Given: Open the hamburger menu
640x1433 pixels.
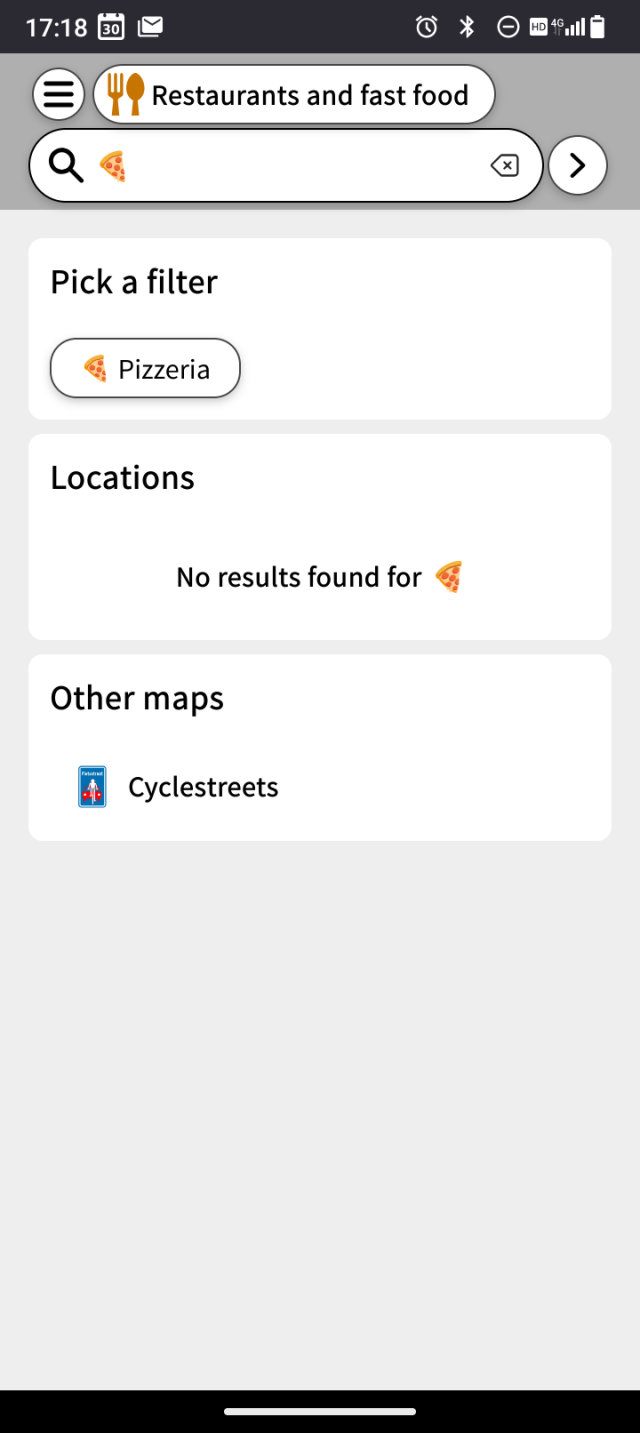Looking at the screenshot, I should [59, 95].
